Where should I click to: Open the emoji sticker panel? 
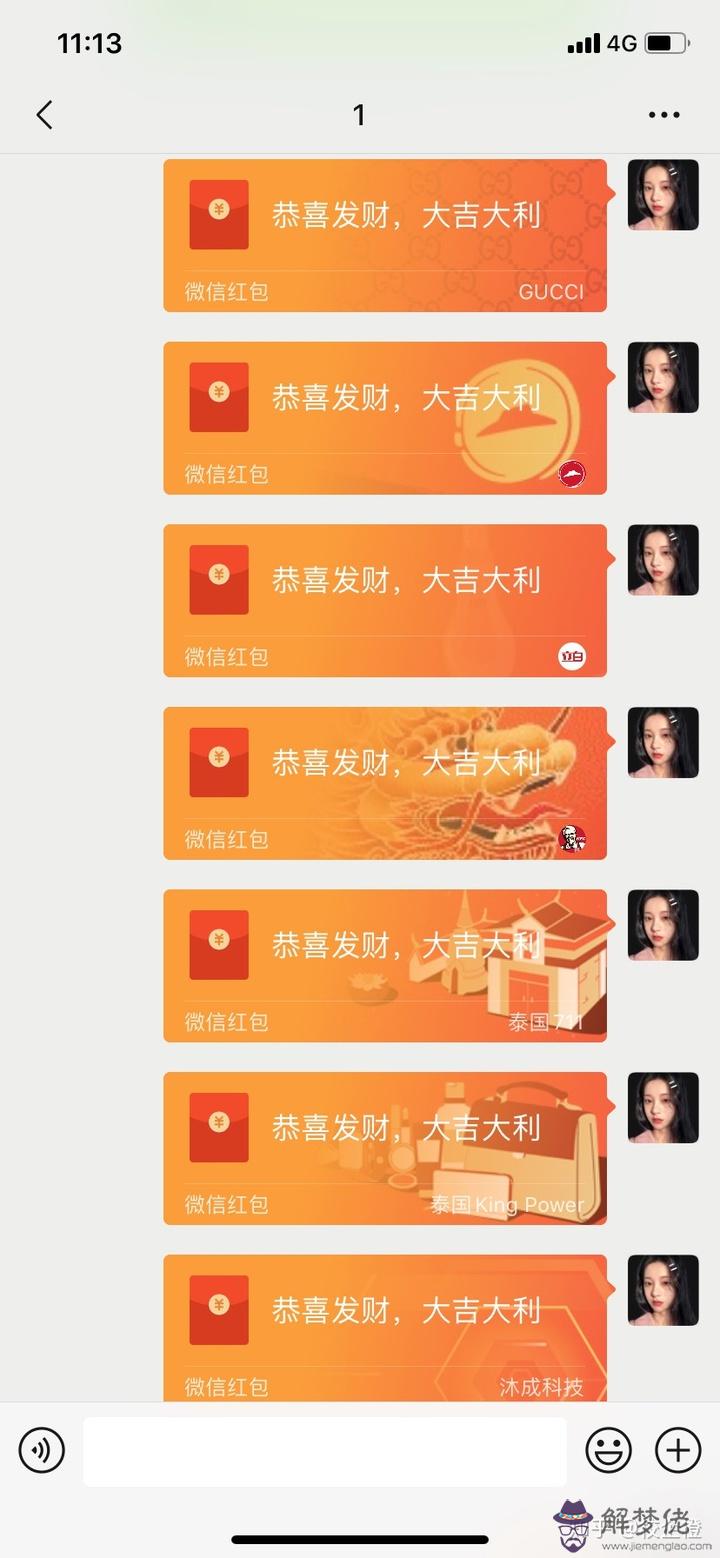pyautogui.click(x=608, y=1450)
